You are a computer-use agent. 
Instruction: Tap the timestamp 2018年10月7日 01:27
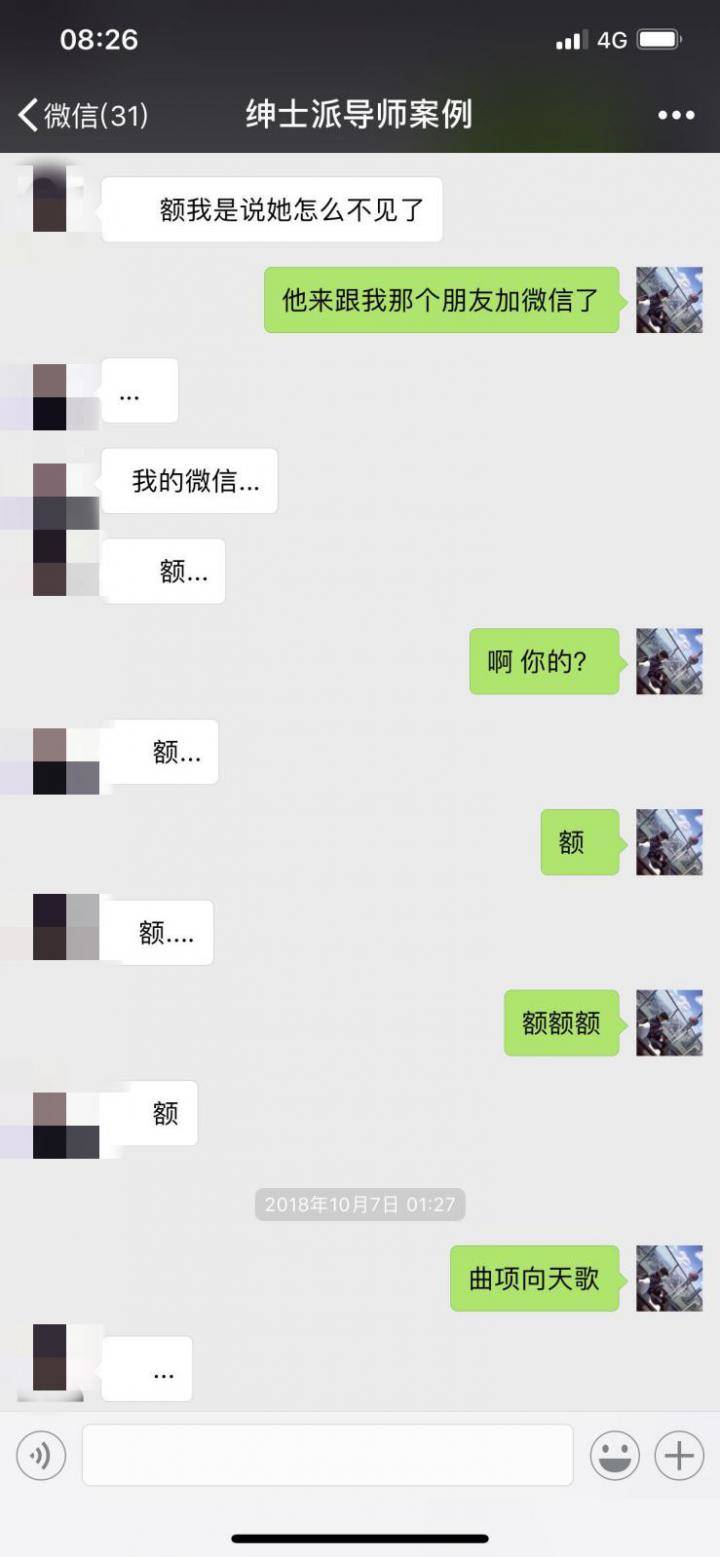pos(360,1204)
